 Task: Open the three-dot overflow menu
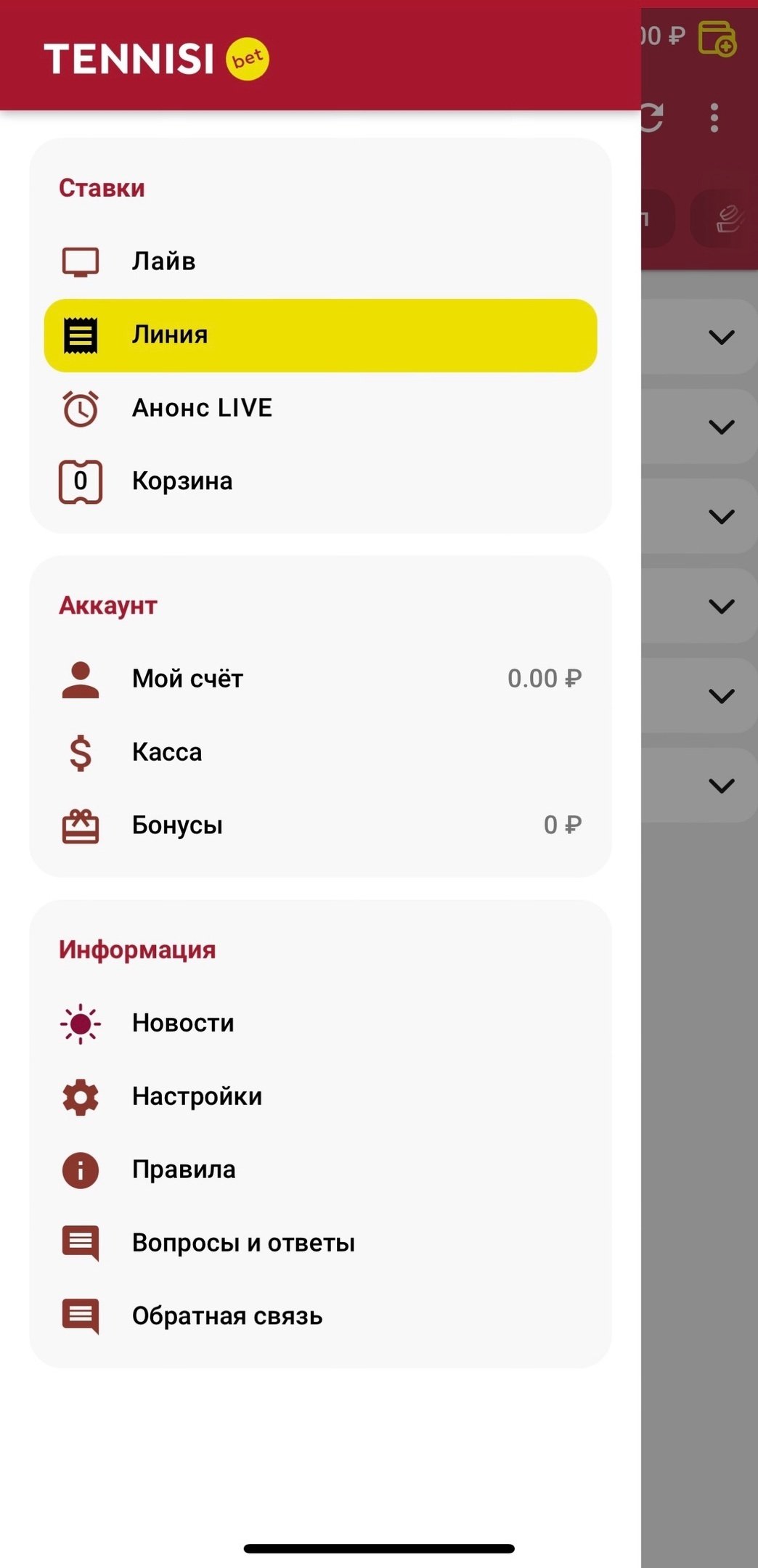coord(714,118)
